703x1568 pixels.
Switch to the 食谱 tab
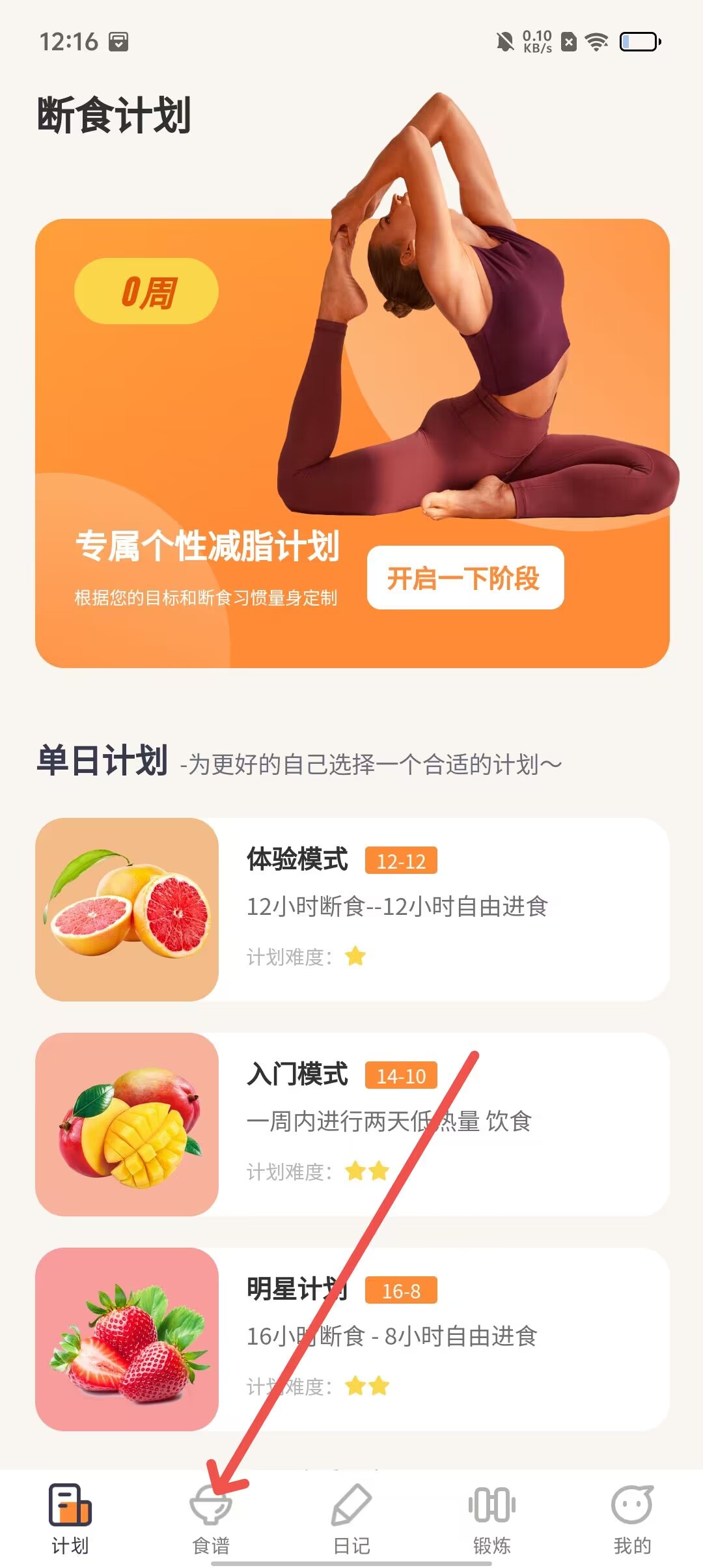click(211, 1519)
